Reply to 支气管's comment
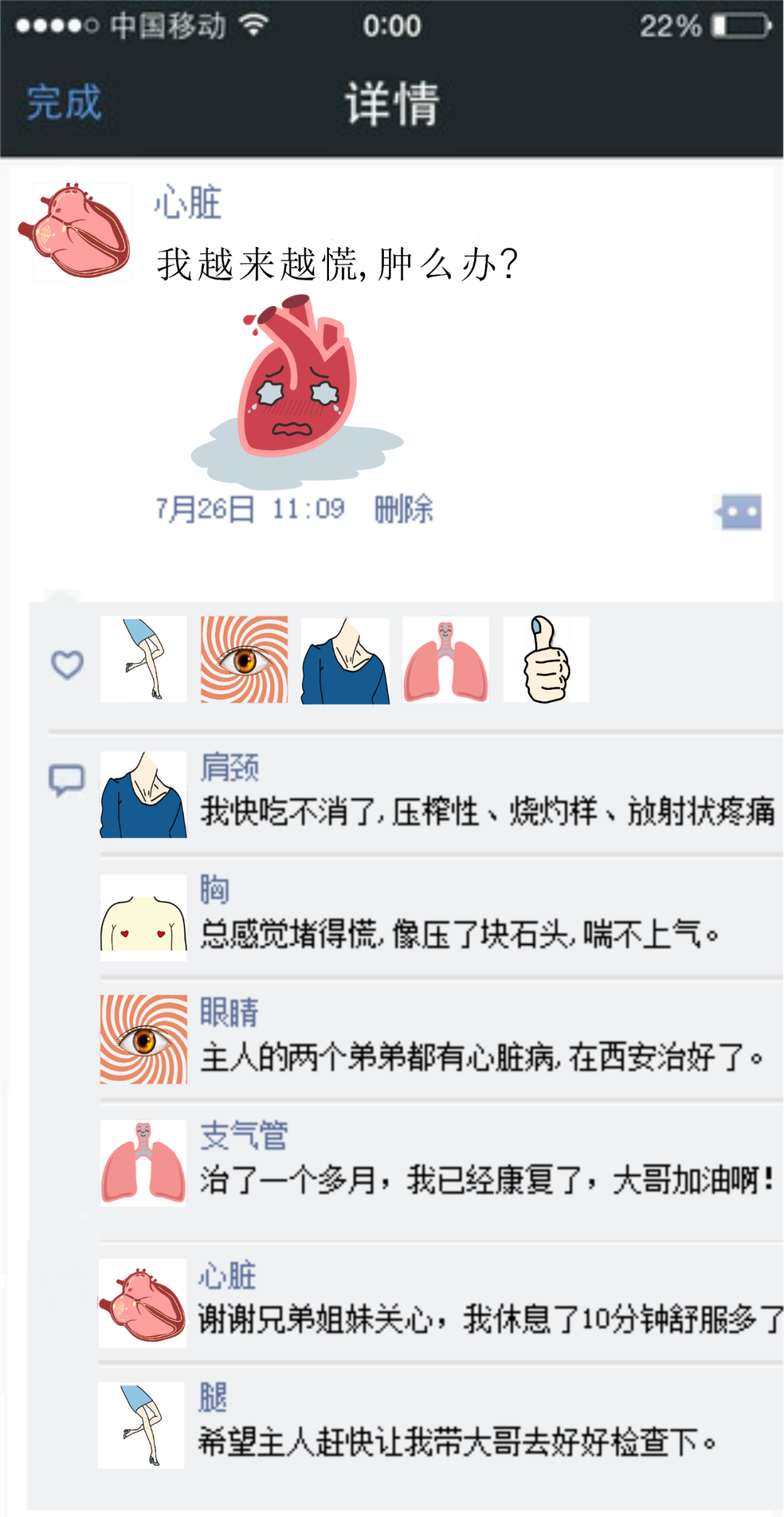This screenshot has width=784, height=1517. click(486, 1180)
